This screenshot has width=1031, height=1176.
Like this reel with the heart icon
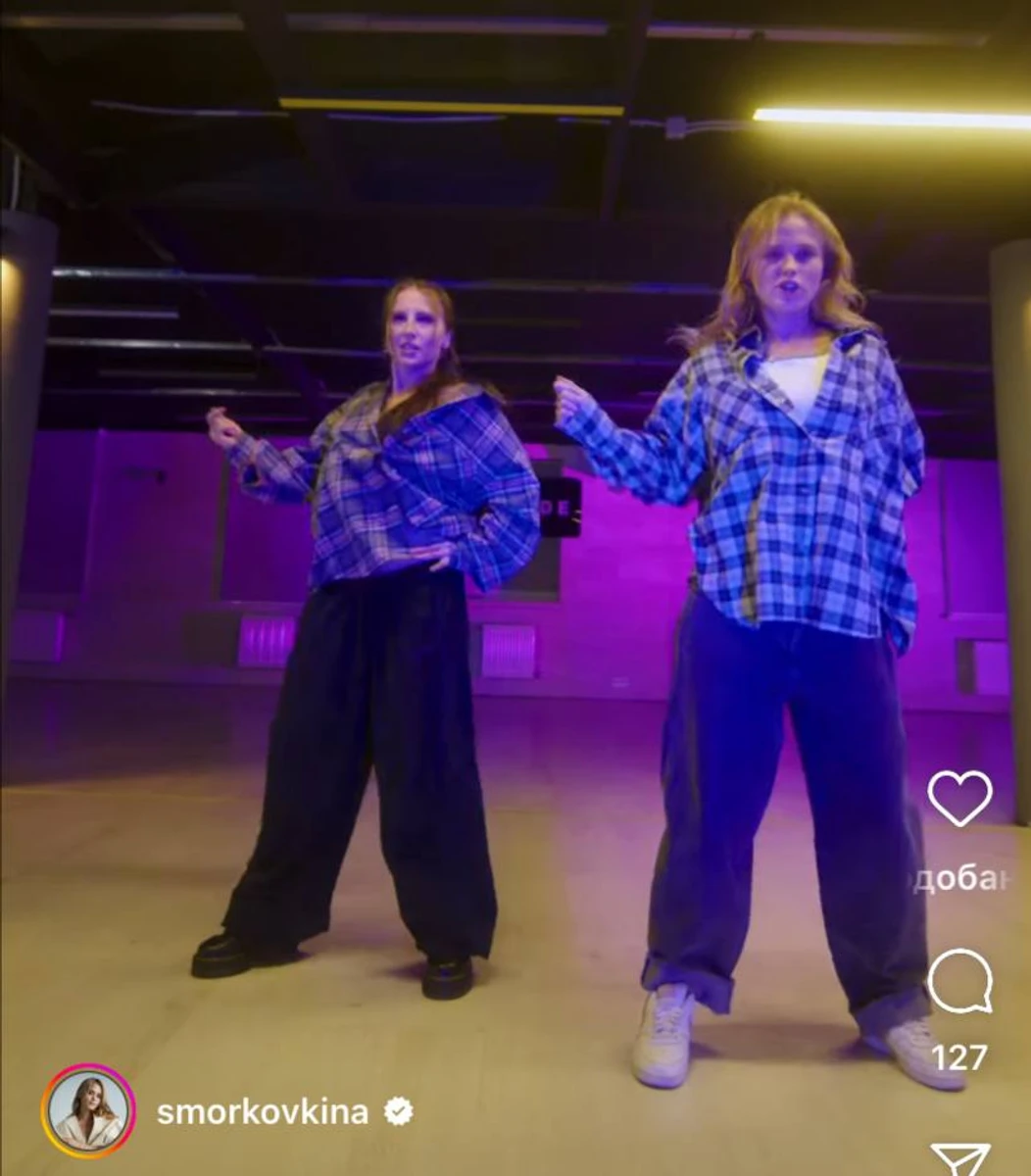pyautogui.click(x=959, y=798)
